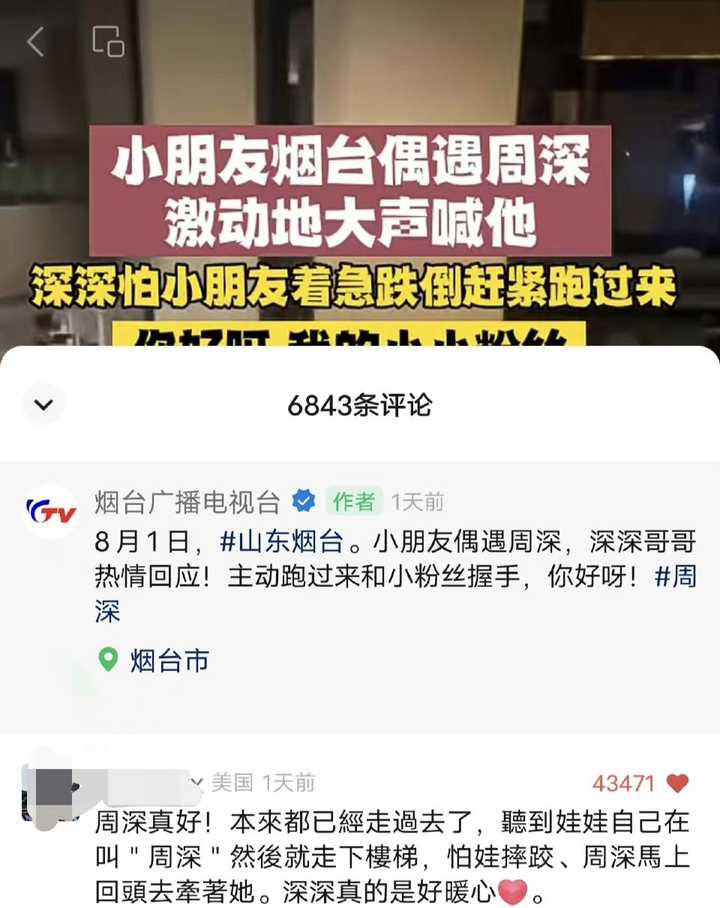This screenshot has height=908, width=720.
Task: Open 烟台广播电视台 profile avatar
Action: click(50, 511)
